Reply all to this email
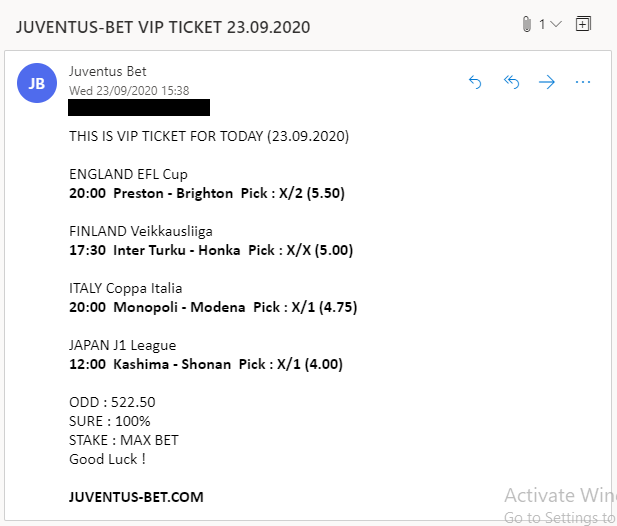The width and height of the screenshot is (617, 526). (x=511, y=82)
